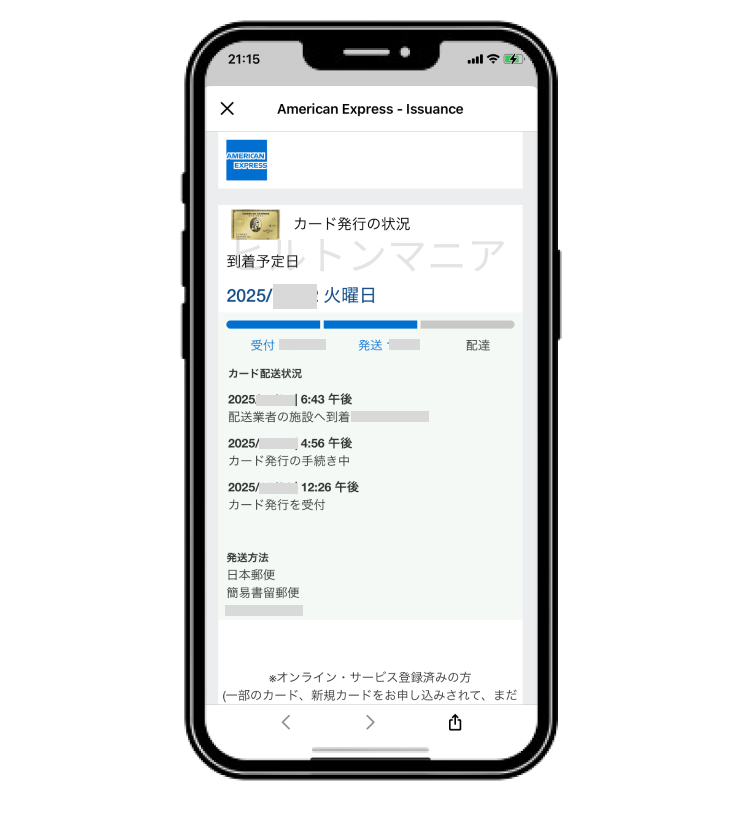Go forward to the next web page
This screenshot has height=823, width=734.
[x=370, y=722]
